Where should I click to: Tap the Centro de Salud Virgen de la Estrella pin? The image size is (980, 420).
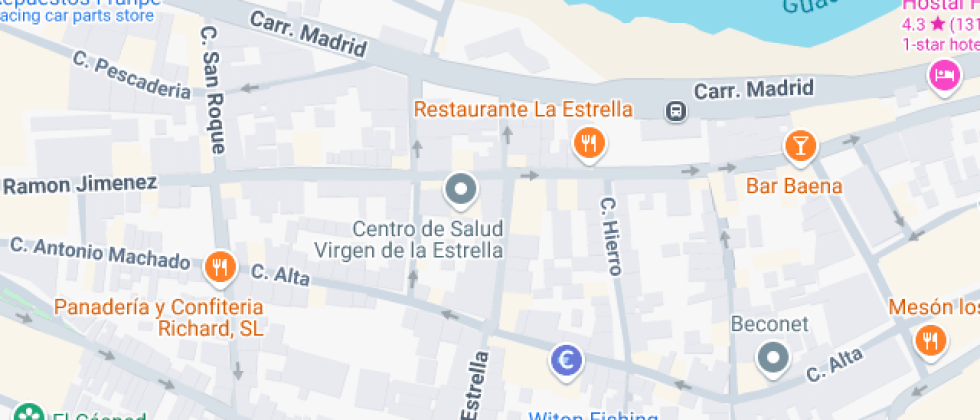461,191
